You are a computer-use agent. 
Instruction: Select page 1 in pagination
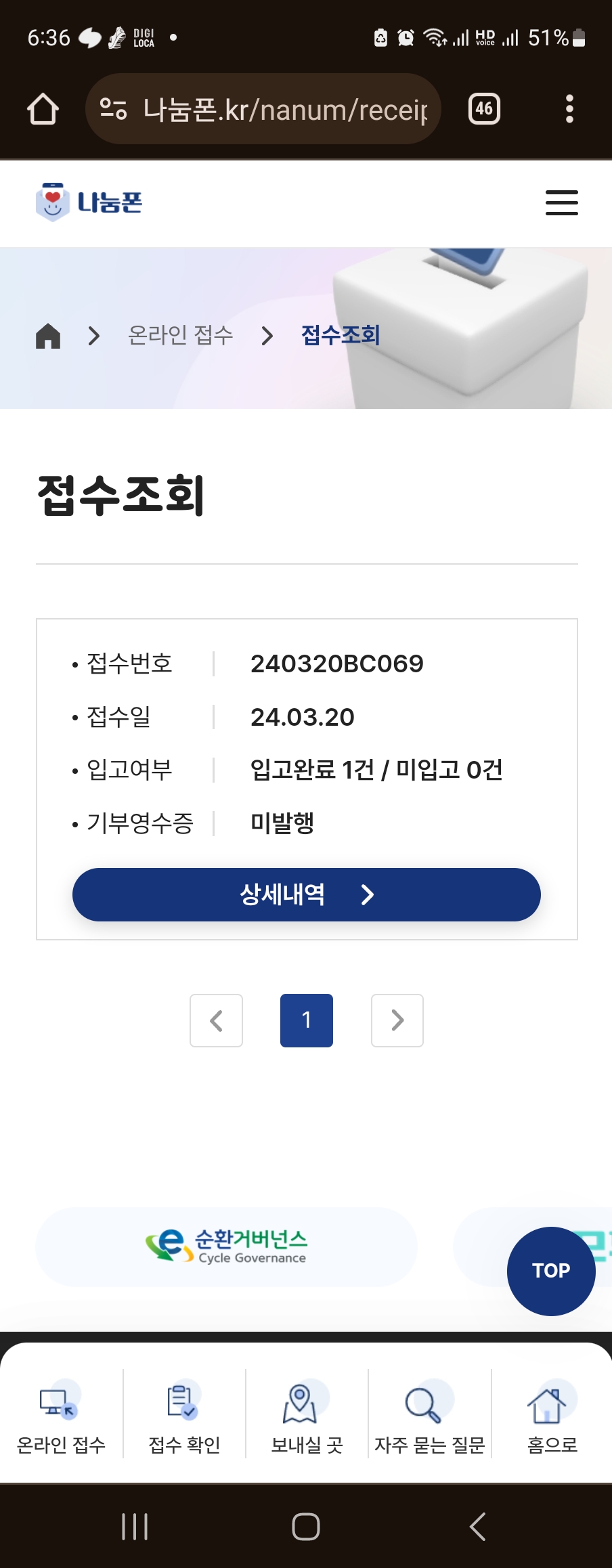pos(306,1020)
